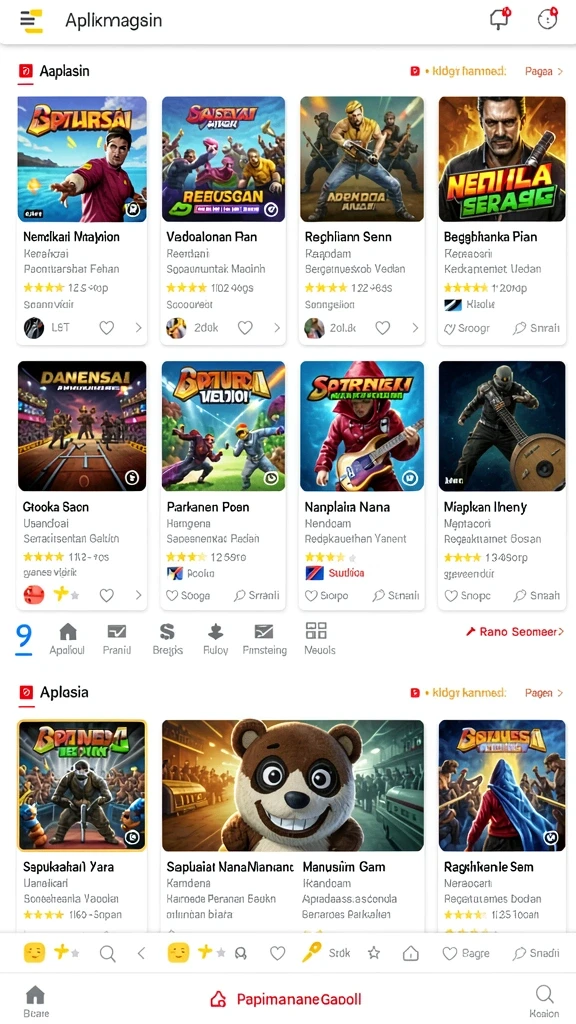Open the Parkanen Poen game card
Viewport: 576px width, 1024px height.
tap(223, 485)
